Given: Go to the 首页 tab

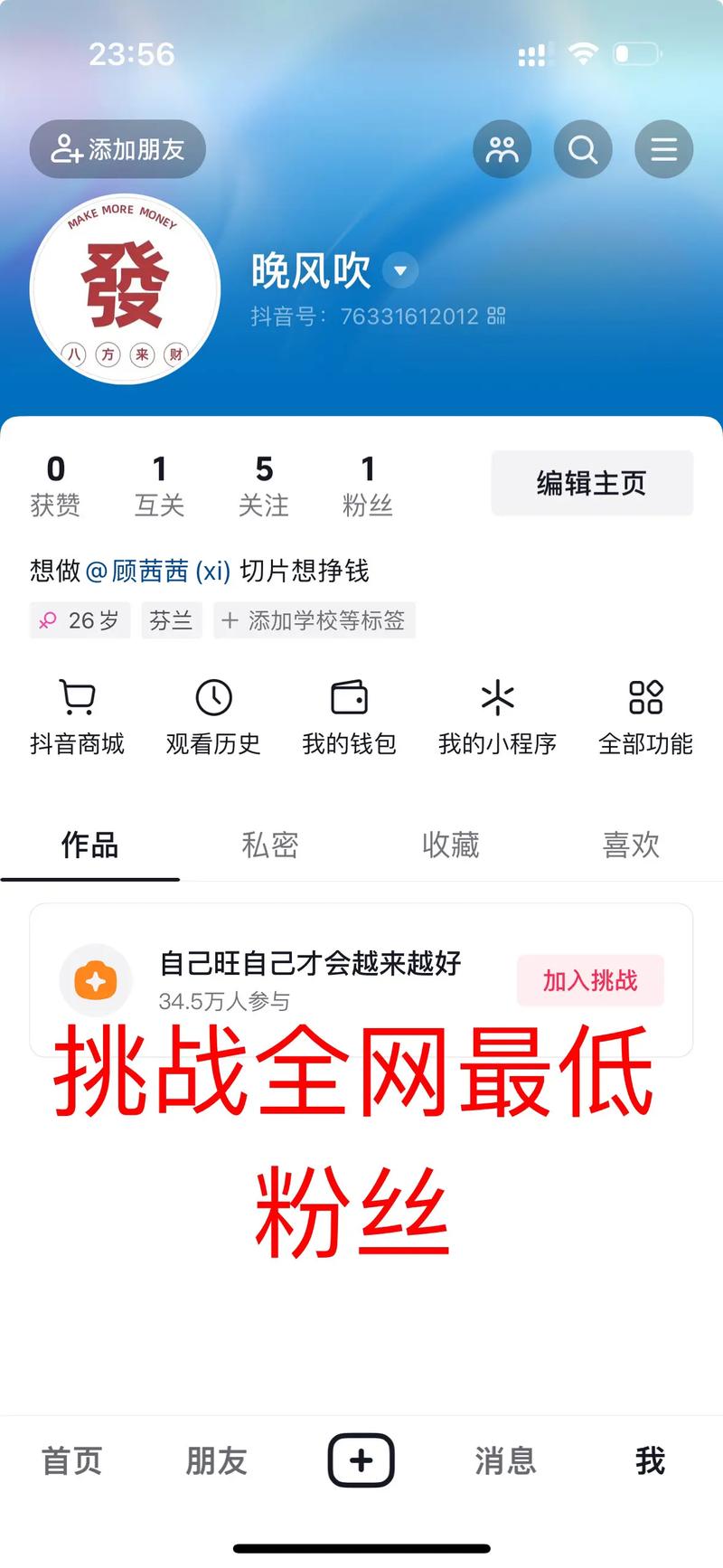Looking at the screenshot, I should (x=72, y=1460).
